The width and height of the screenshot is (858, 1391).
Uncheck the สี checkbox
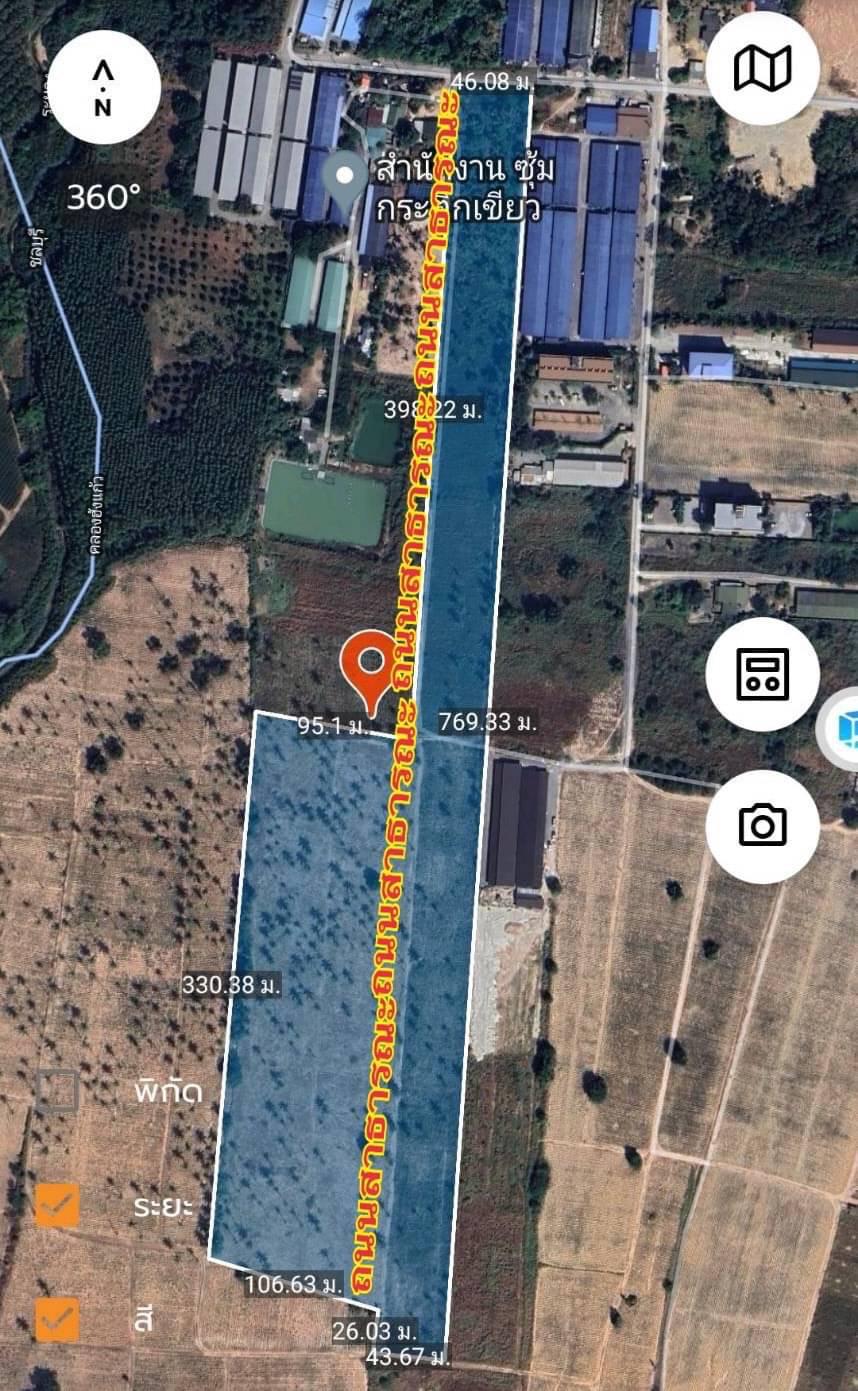[x=57, y=1320]
